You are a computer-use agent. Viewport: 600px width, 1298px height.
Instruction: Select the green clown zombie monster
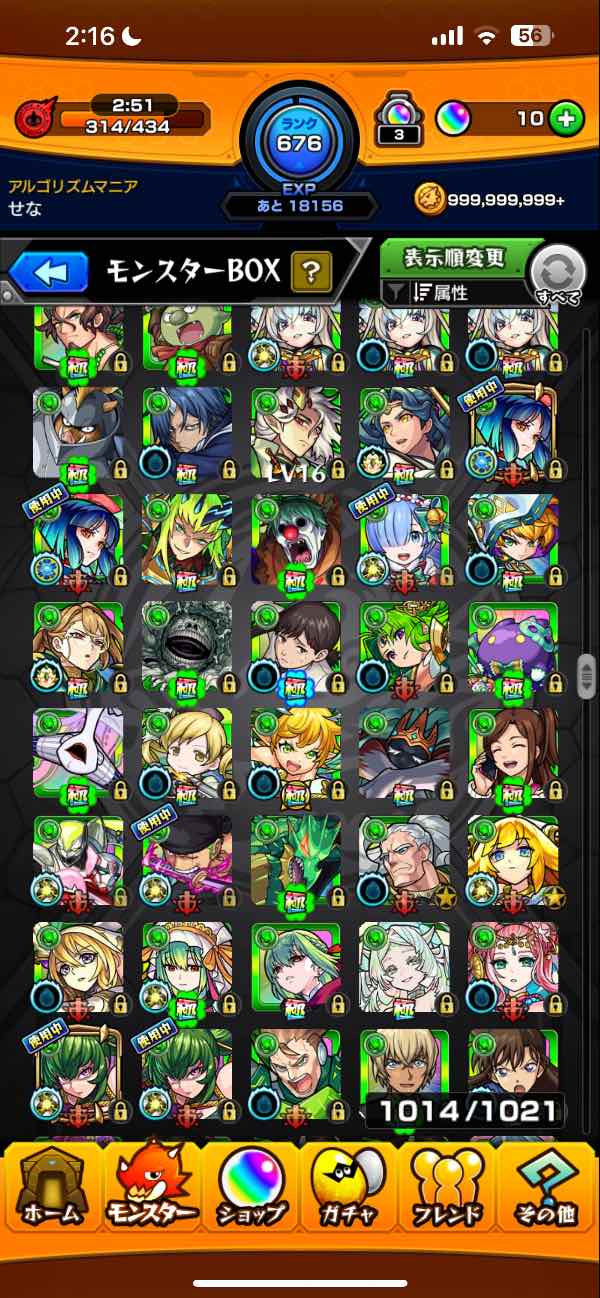click(x=296, y=541)
